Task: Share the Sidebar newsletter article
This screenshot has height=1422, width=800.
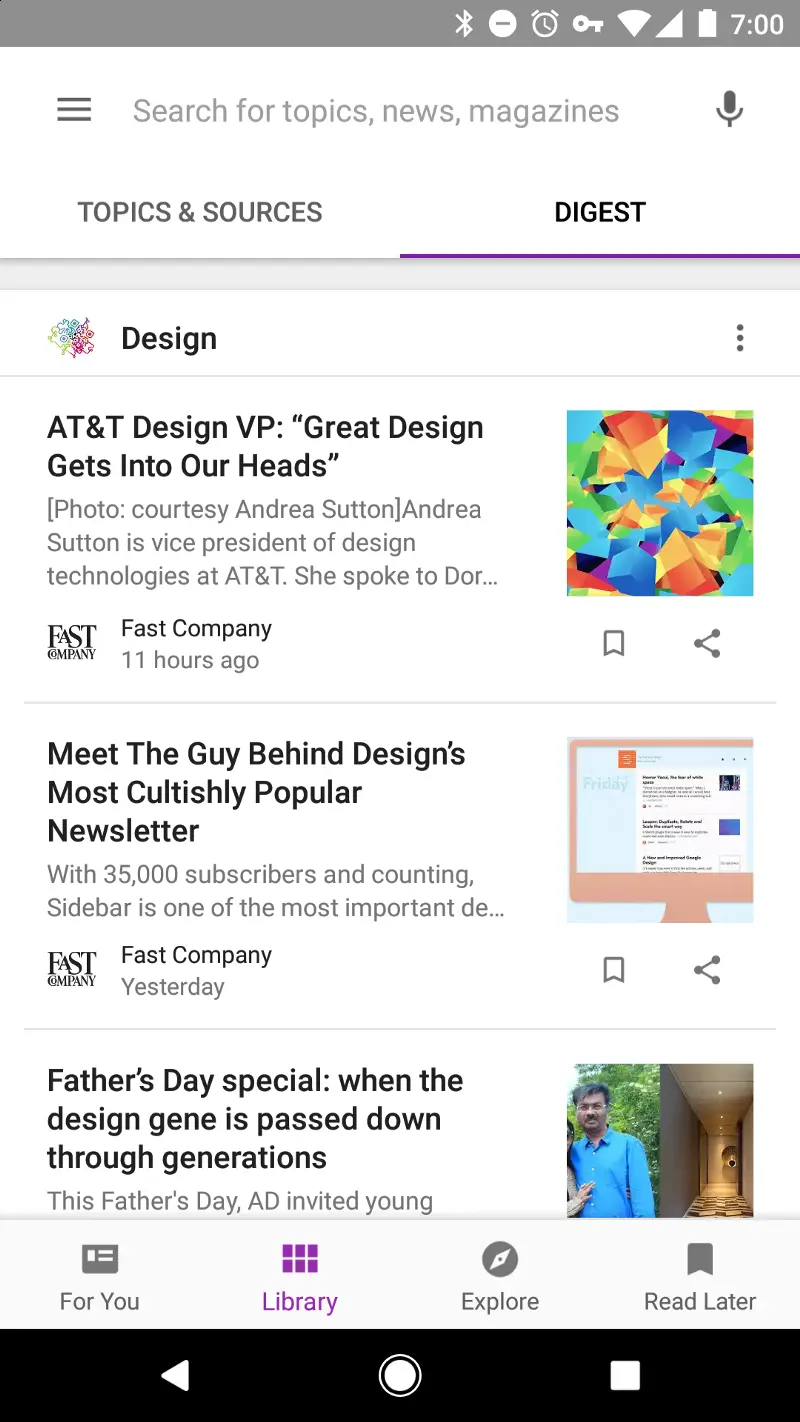Action: point(707,969)
